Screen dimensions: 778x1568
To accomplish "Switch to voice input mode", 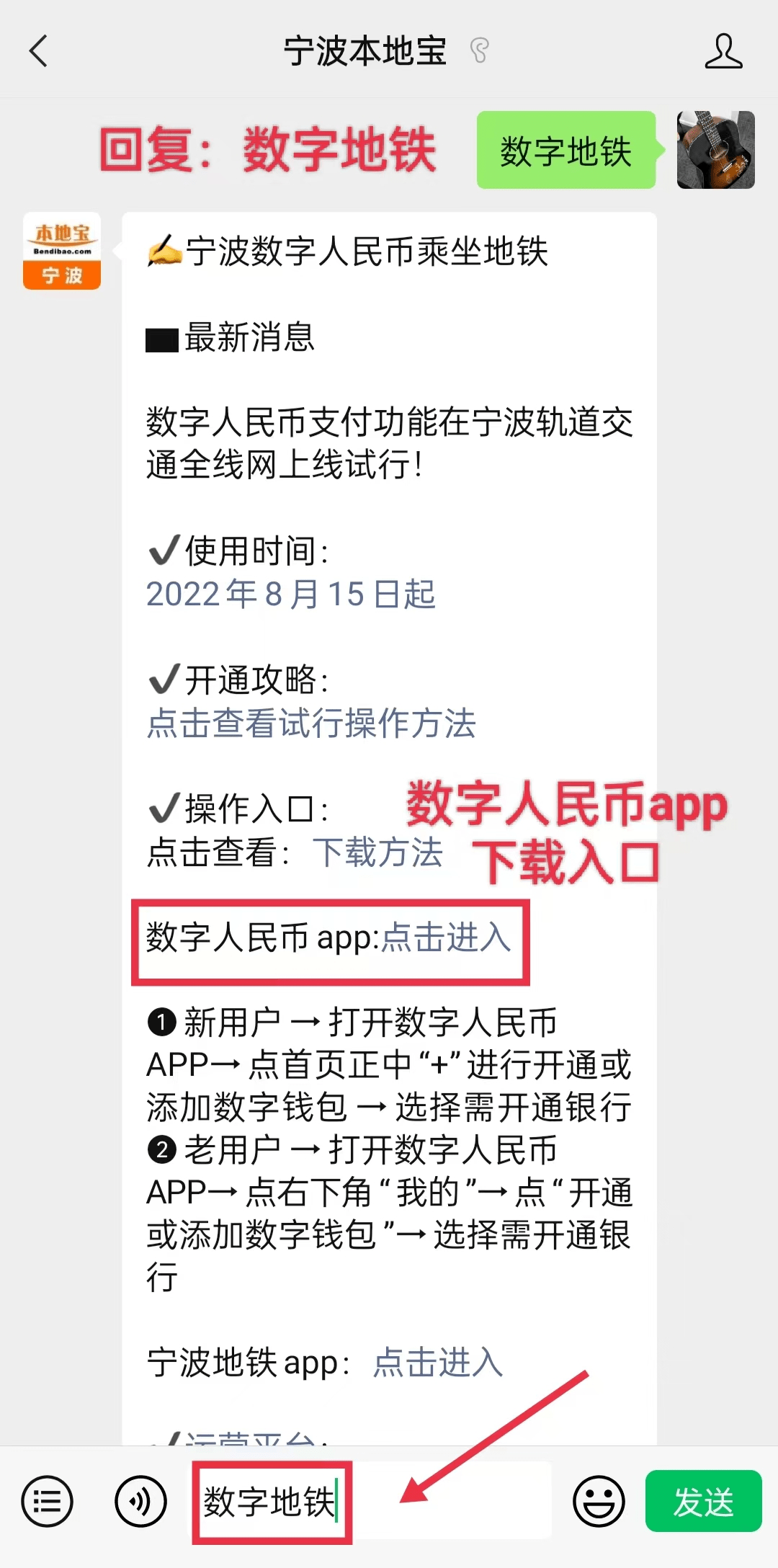I will point(140,1502).
